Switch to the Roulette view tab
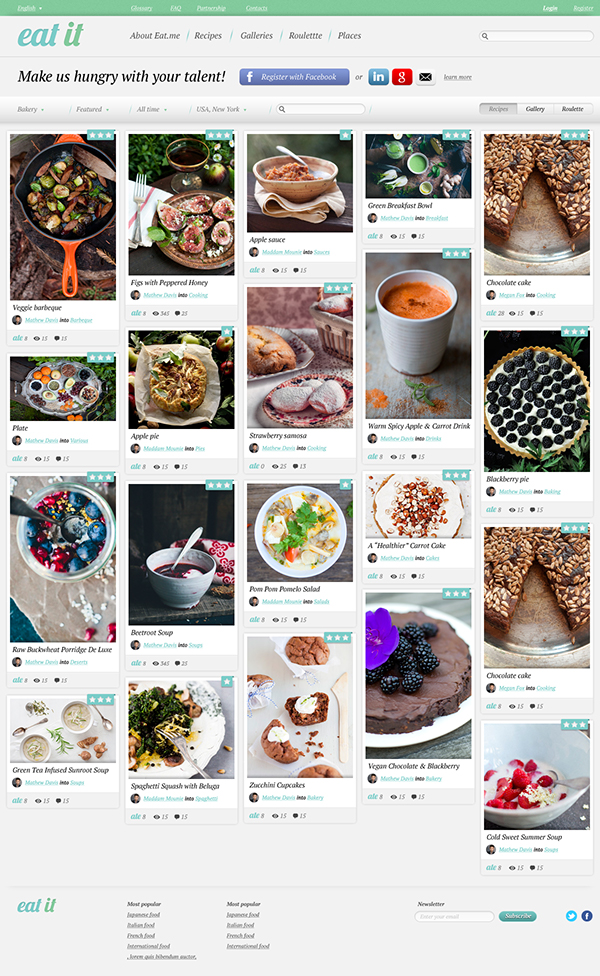The image size is (600, 976). pyautogui.click(x=572, y=109)
